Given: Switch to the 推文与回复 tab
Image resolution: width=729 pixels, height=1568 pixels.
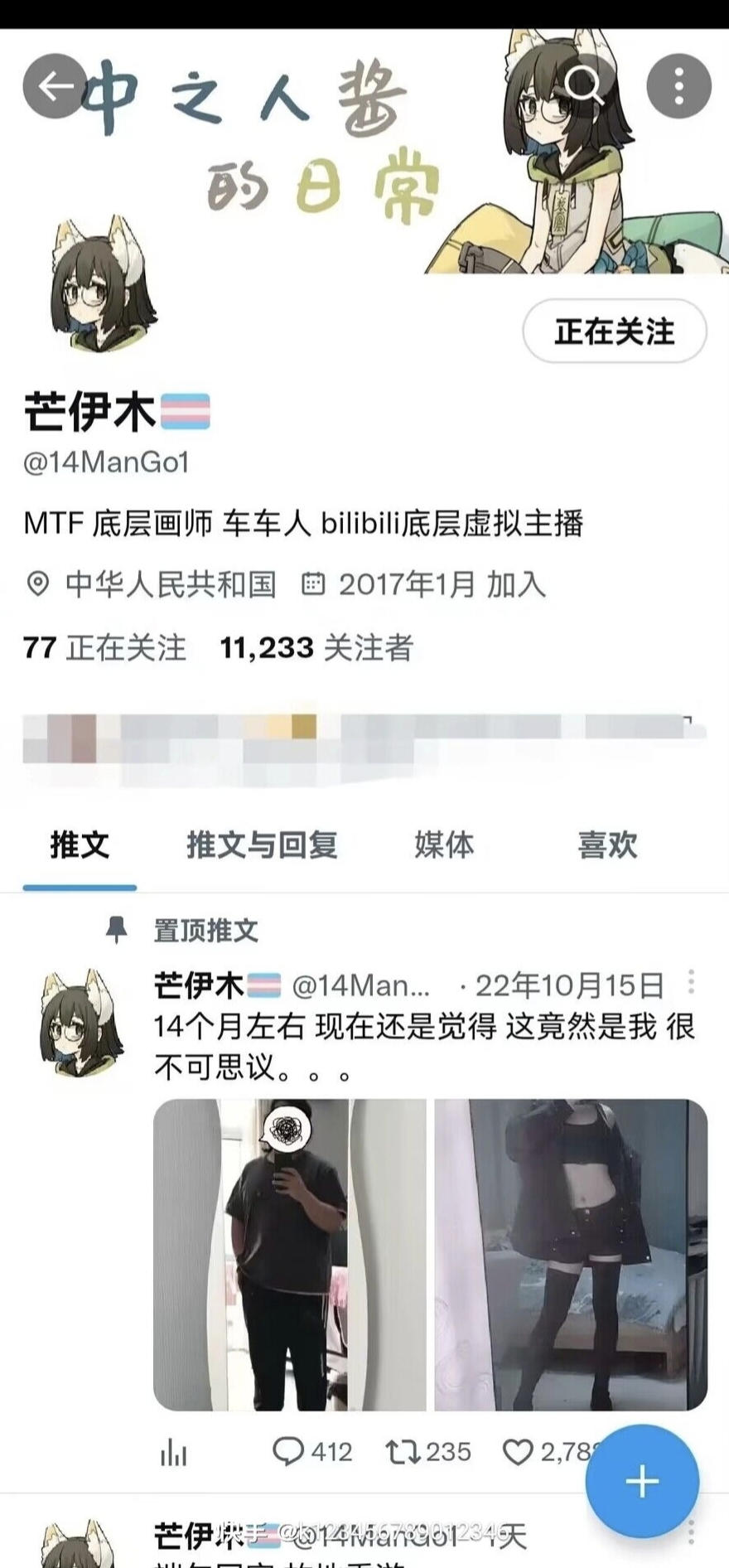Looking at the screenshot, I should pos(262,845).
